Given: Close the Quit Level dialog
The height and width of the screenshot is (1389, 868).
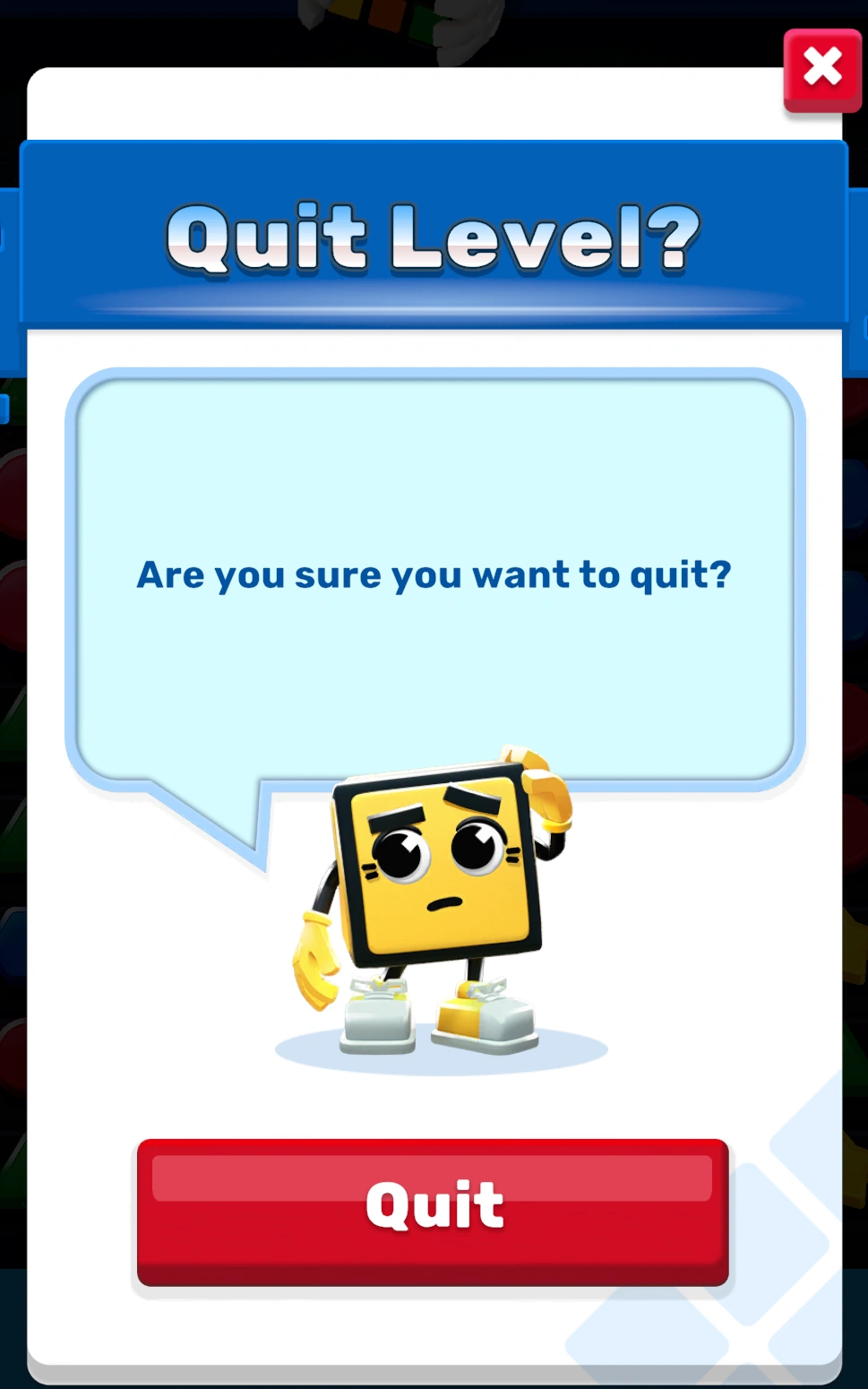Looking at the screenshot, I should (821, 69).
